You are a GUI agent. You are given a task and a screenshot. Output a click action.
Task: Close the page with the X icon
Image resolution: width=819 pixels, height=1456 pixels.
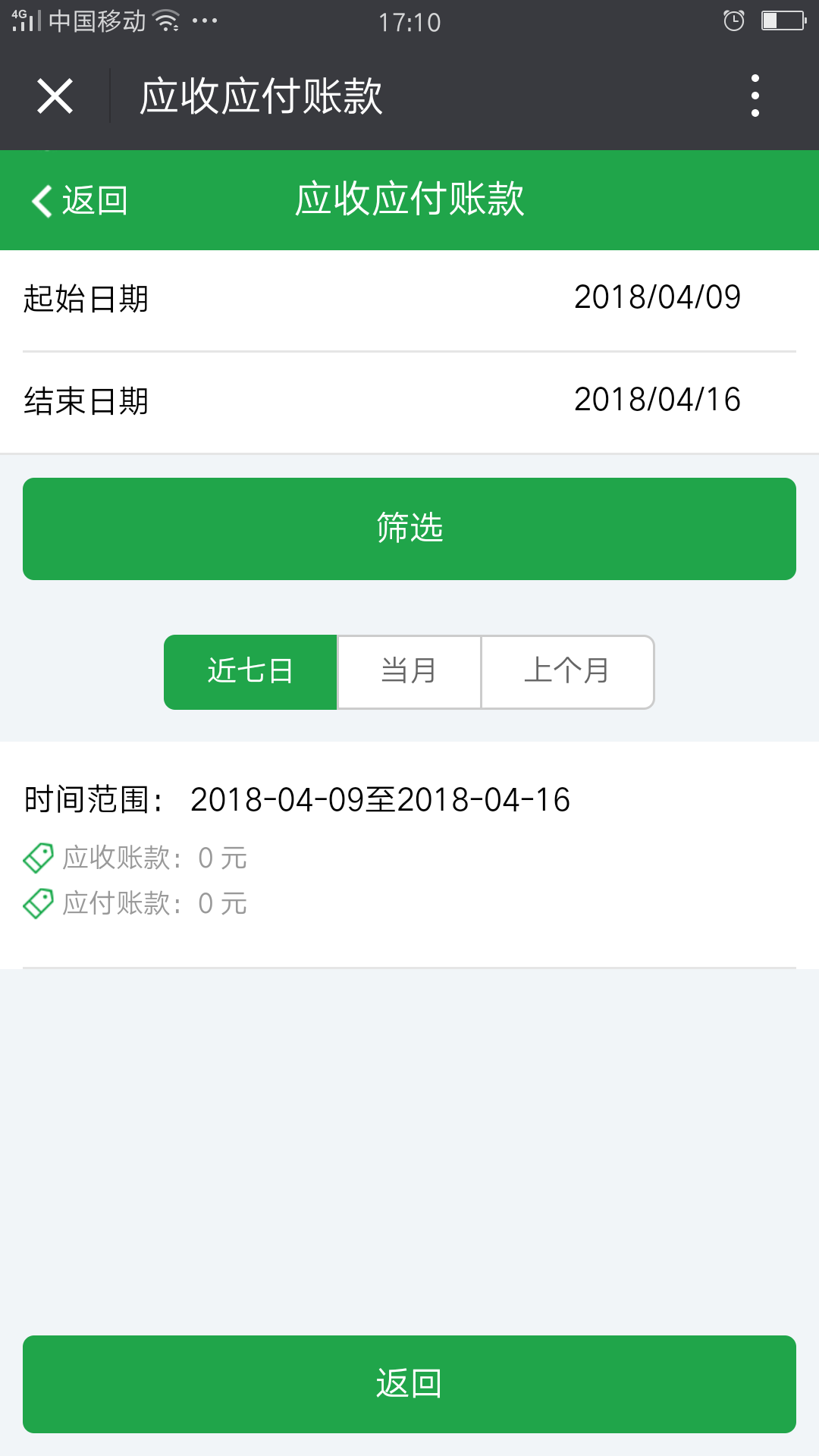(55, 96)
